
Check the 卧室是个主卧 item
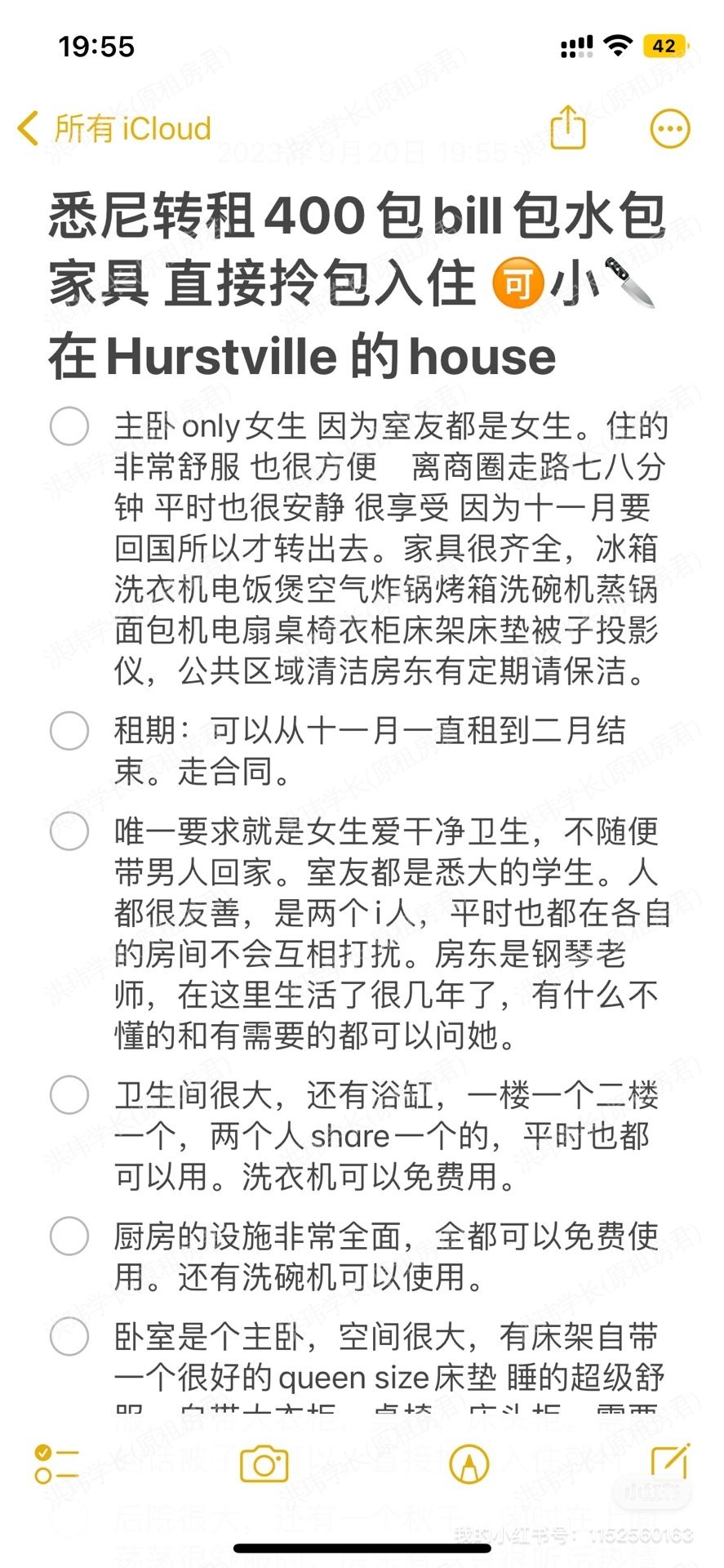[x=69, y=1337]
